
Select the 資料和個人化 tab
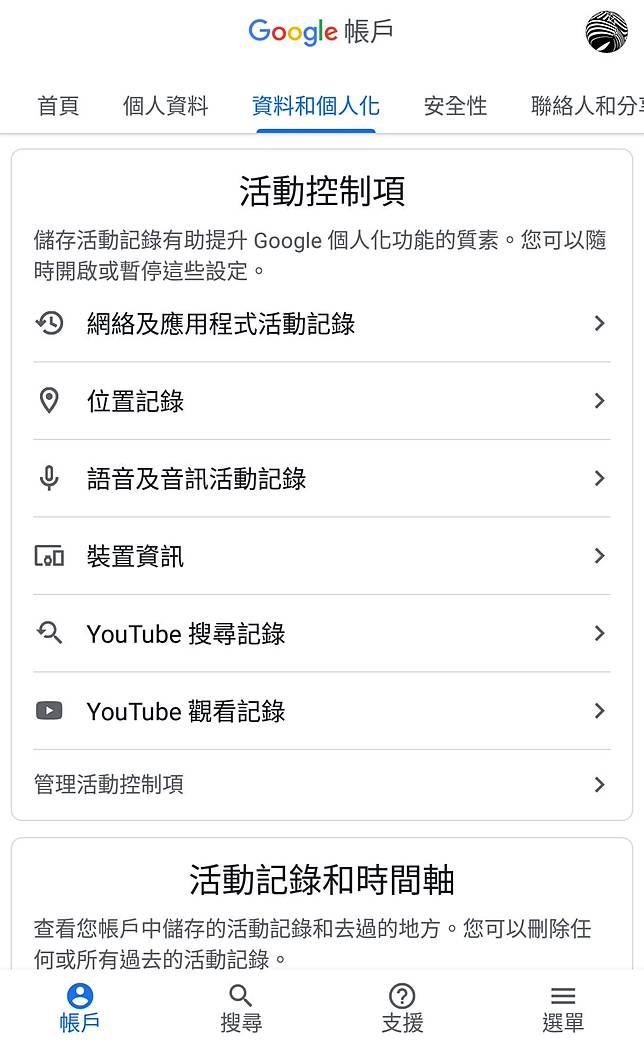tap(316, 106)
